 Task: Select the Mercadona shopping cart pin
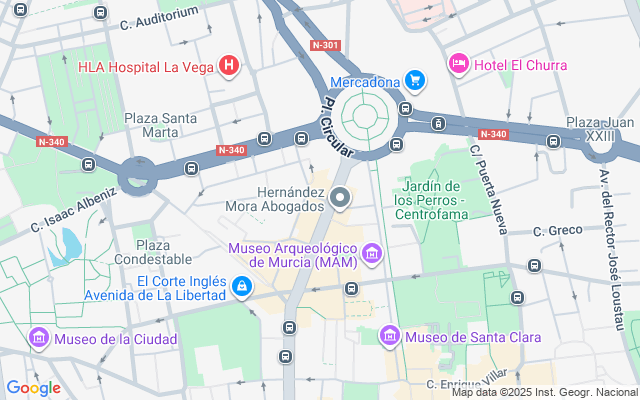(416, 80)
